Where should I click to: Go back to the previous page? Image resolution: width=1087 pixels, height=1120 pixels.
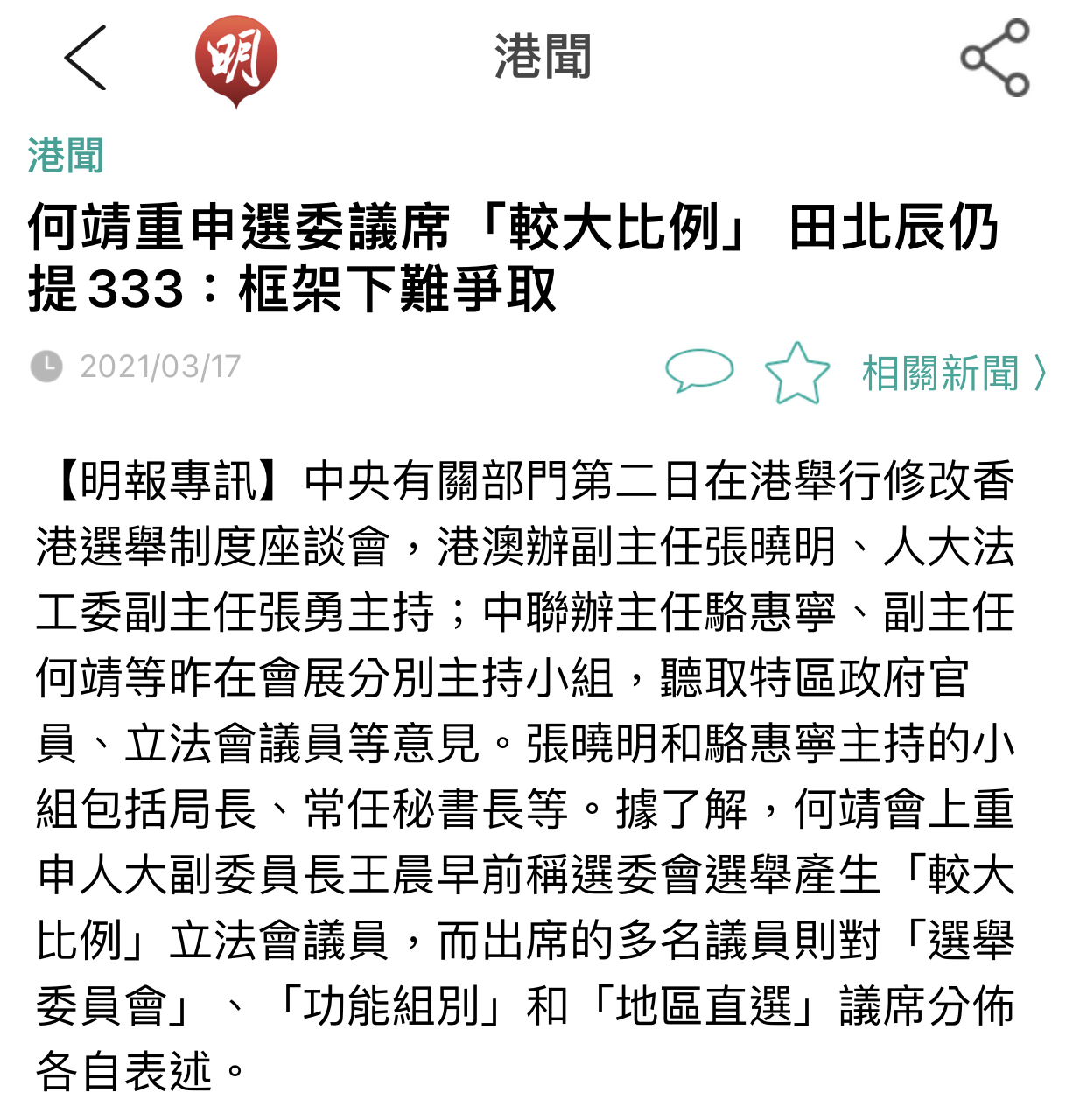point(86,58)
